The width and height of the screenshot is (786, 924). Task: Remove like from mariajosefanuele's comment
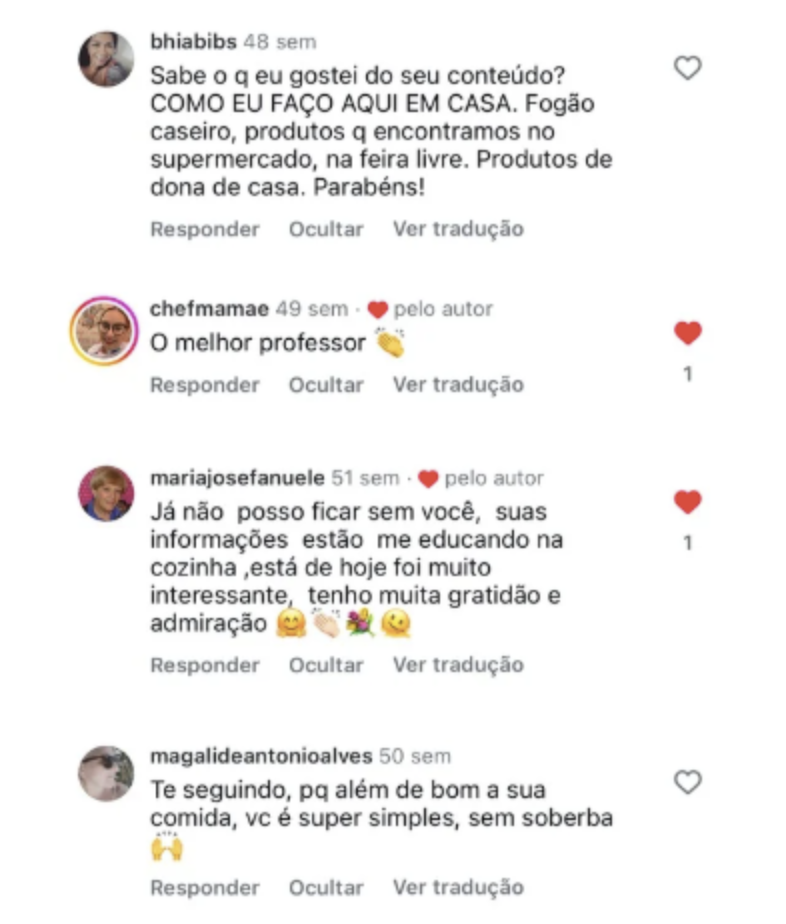pyautogui.click(x=687, y=502)
